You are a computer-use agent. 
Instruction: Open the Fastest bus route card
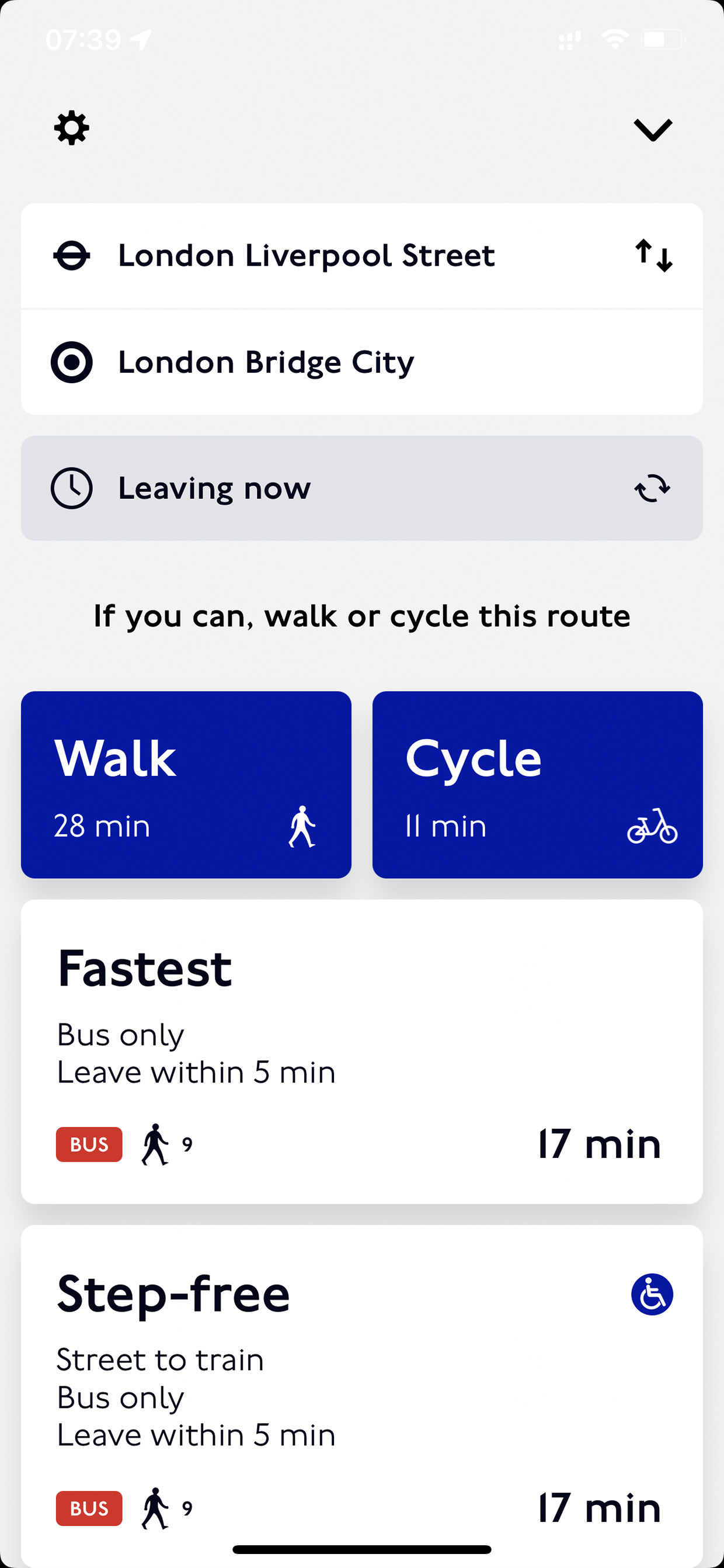(x=362, y=1052)
